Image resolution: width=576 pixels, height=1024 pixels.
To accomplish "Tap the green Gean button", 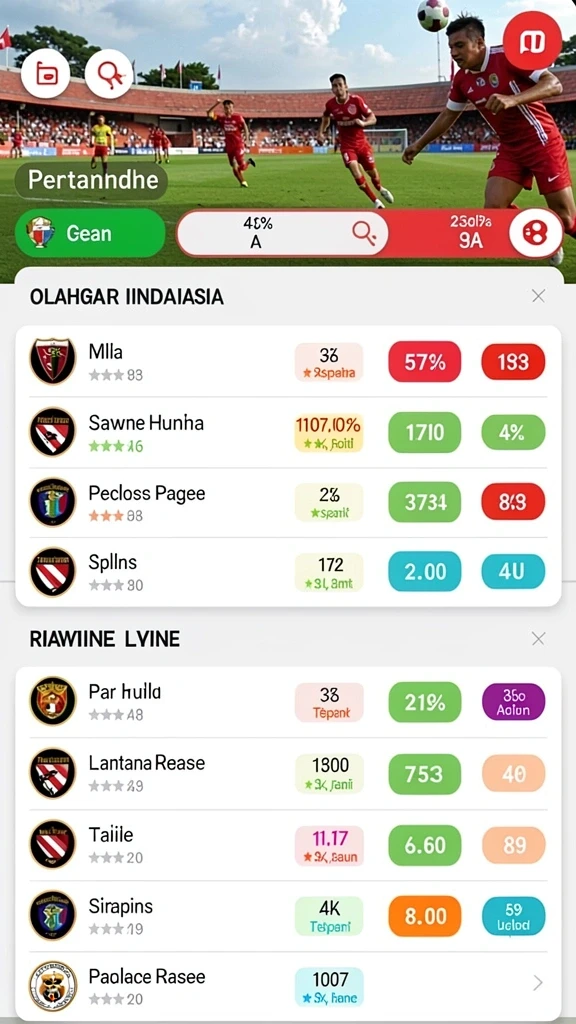I will (90, 233).
